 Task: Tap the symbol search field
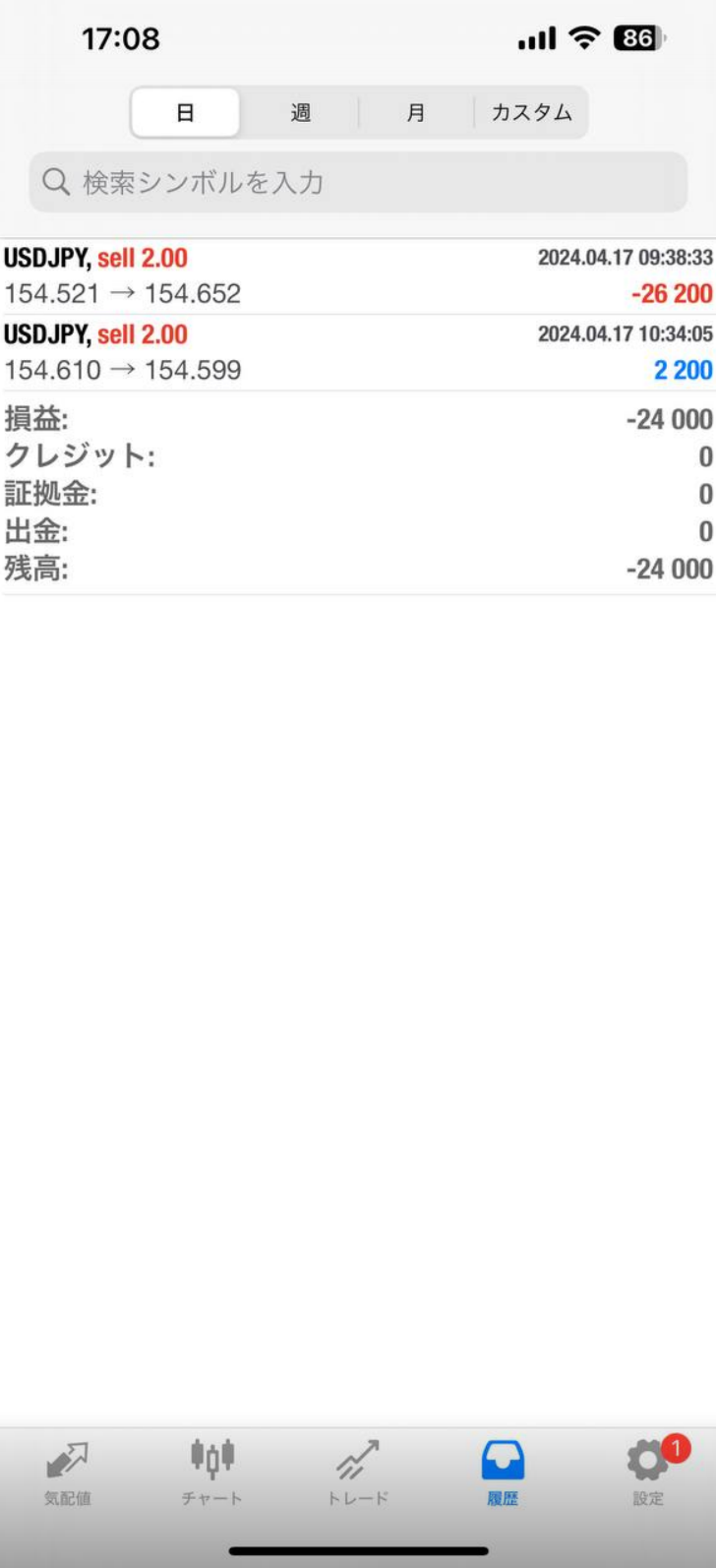click(358, 182)
